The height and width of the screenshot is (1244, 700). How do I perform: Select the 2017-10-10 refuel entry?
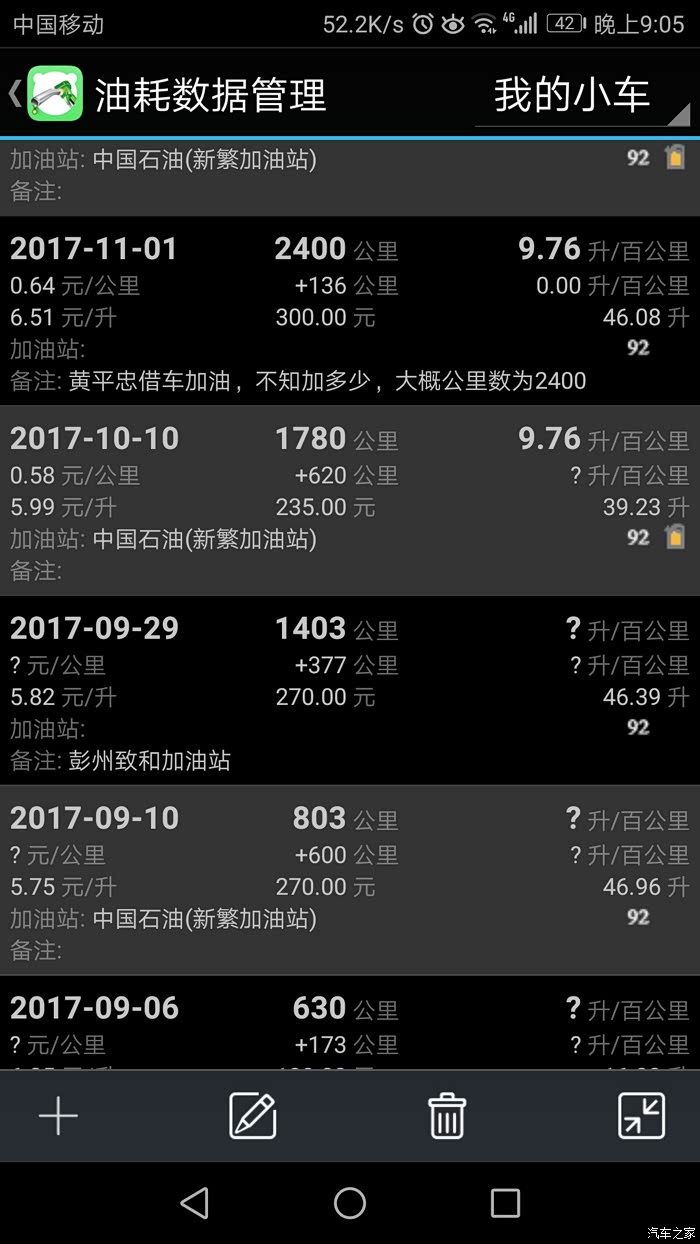[x=350, y=500]
